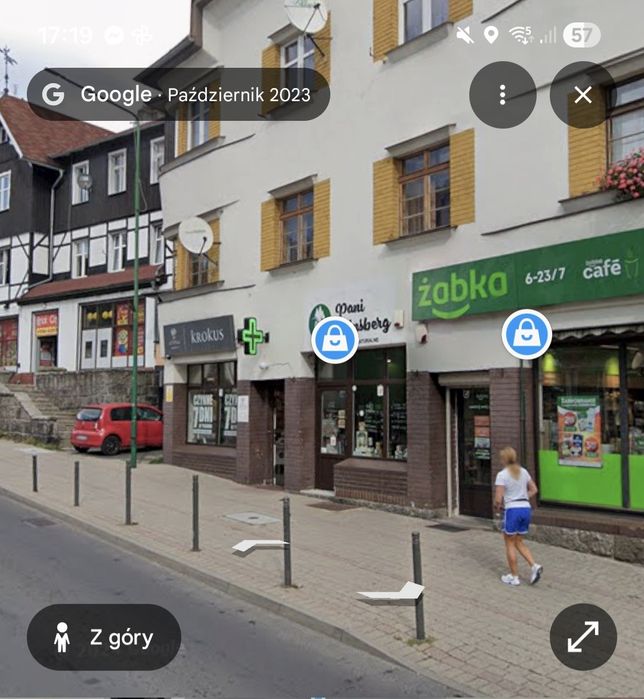Close the Street View
This screenshot has width=644, height=699.
point(583,95)
